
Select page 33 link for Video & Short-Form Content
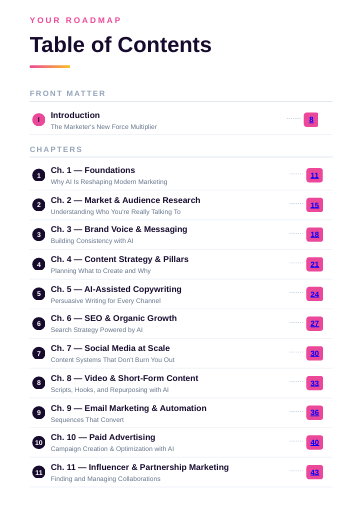(315, 383)
